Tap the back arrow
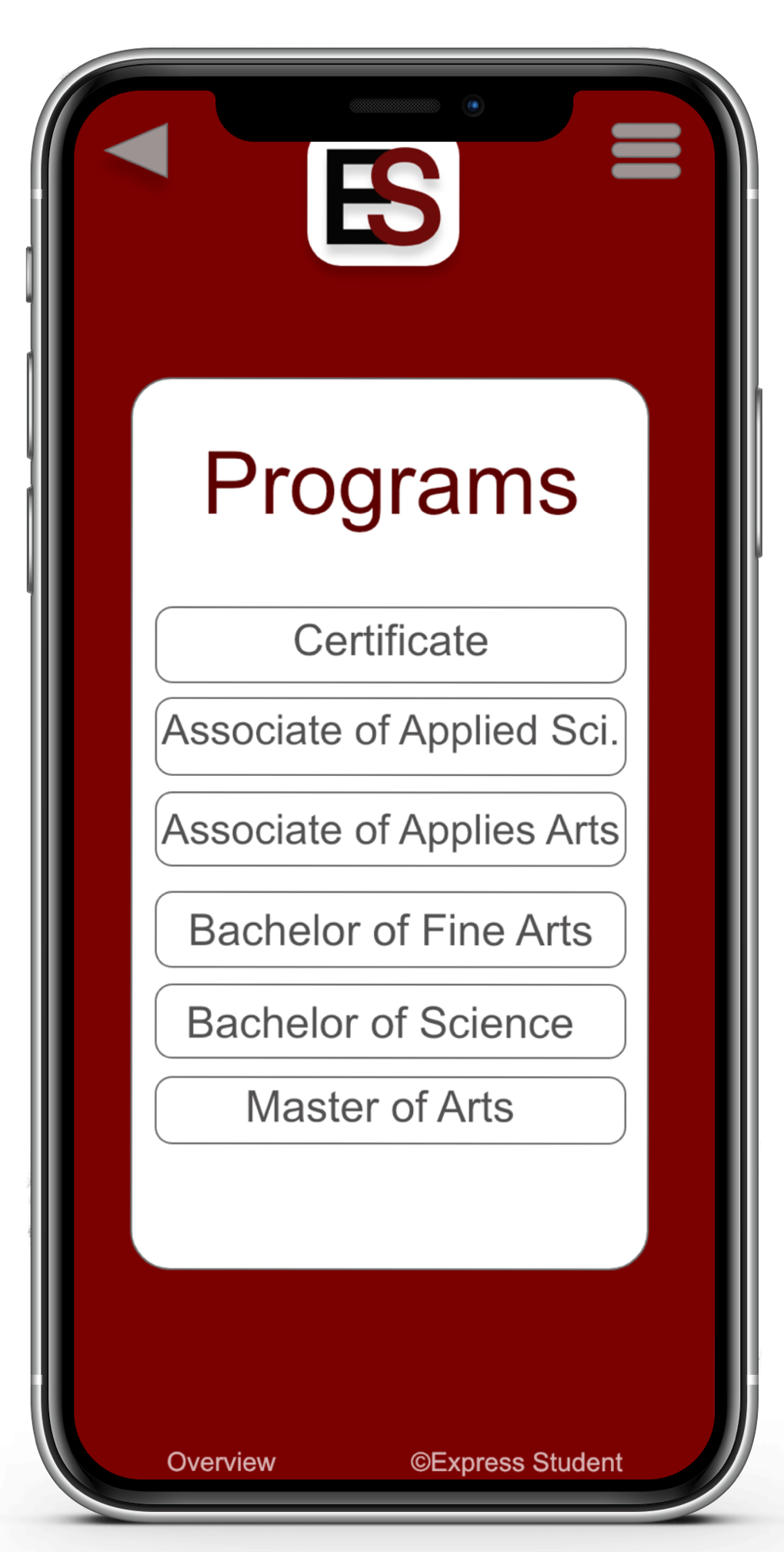Screen dimensions: 784x1552 (138, 150)
